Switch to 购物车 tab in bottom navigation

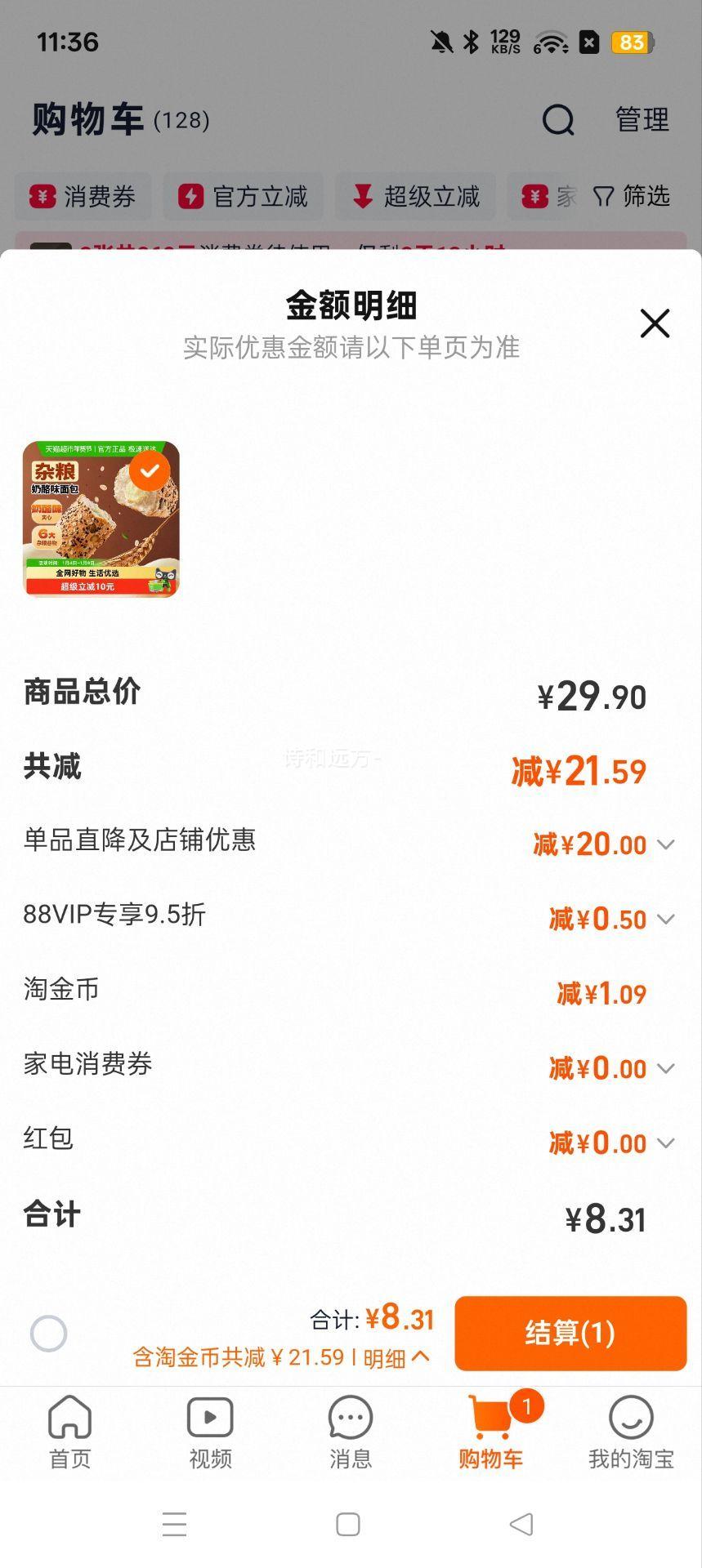[490, 1433]
